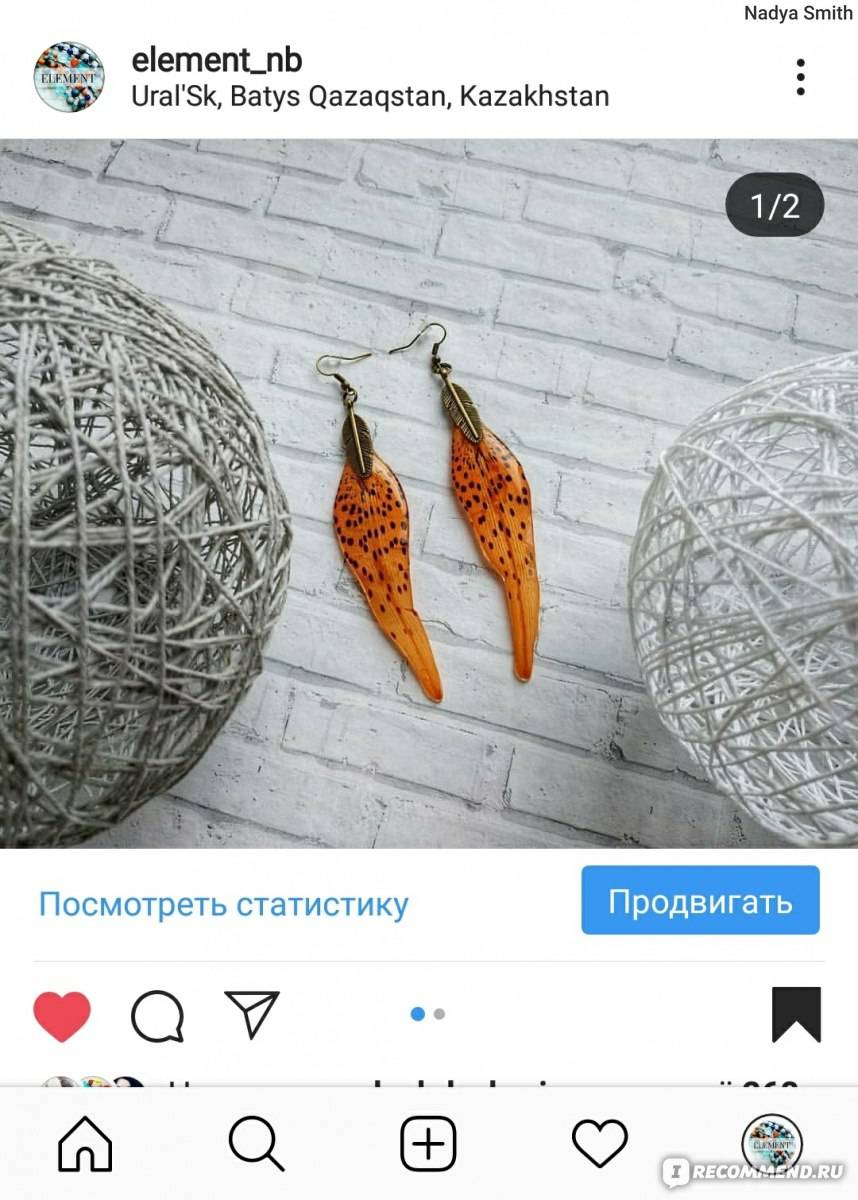
Task: Open the earrings photo post
Action: (x=430, y=495)
